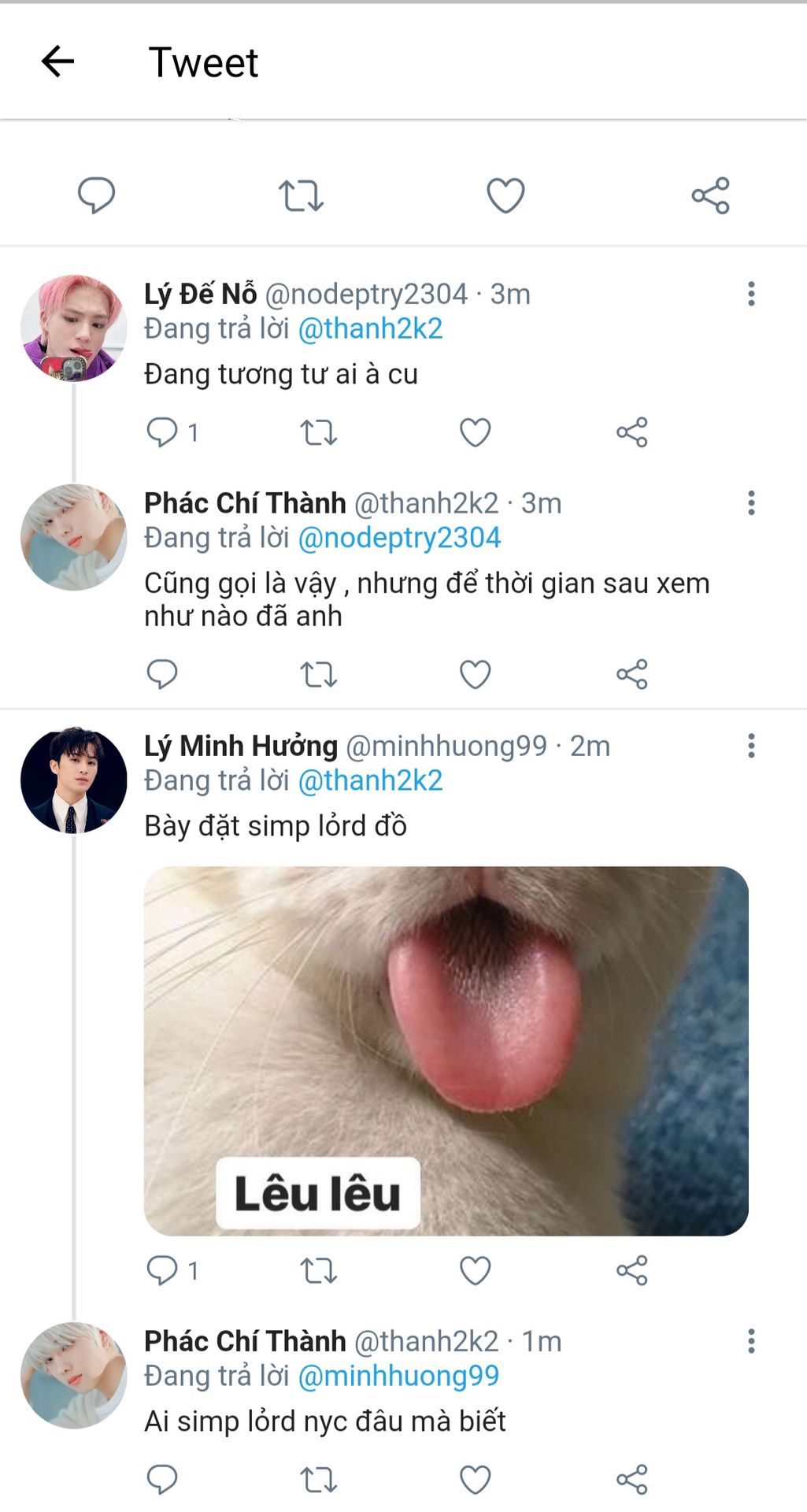Open the @thanh2k2 mention in Lý Đế Nỗ's reply
Screen dimensions: 807x1512
coord(370,328)
